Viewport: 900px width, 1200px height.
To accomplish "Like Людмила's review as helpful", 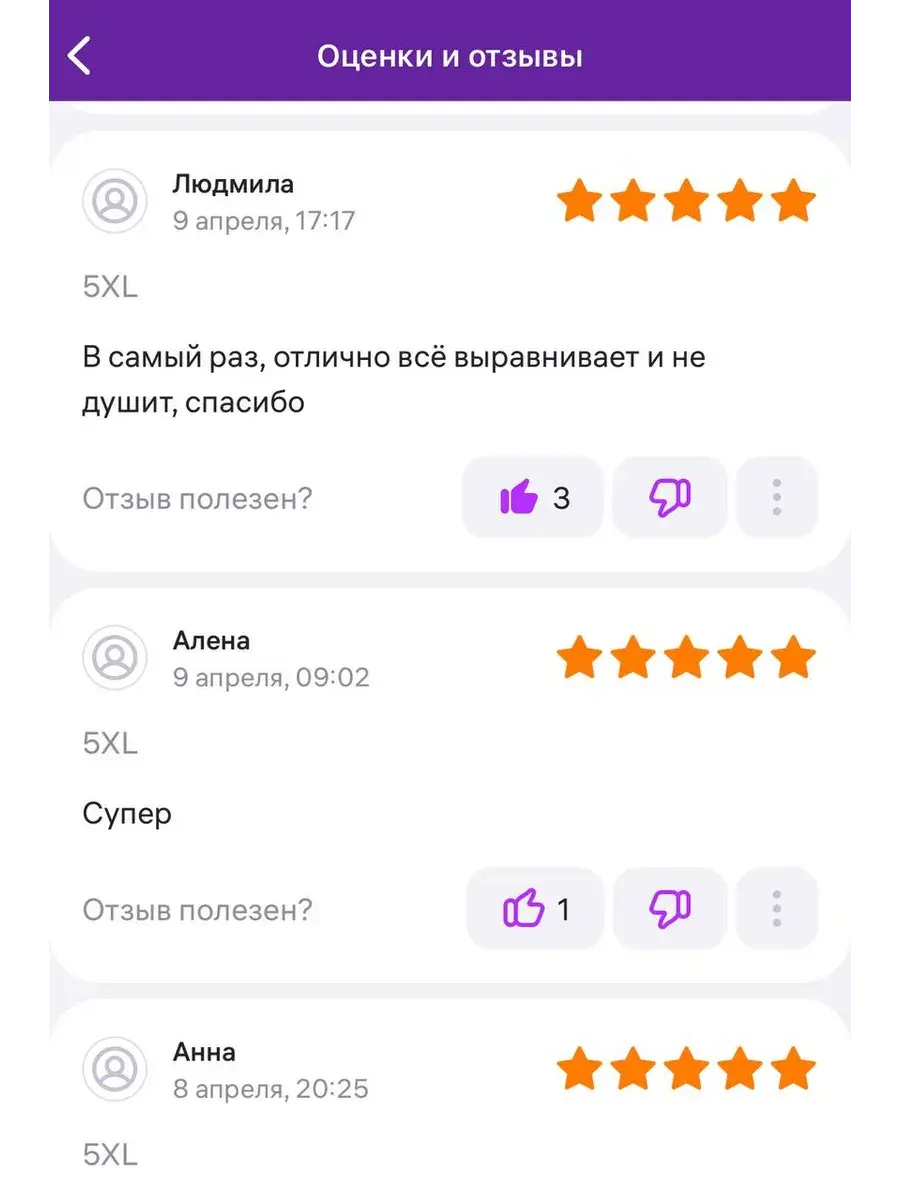I will tap(532, 497).
